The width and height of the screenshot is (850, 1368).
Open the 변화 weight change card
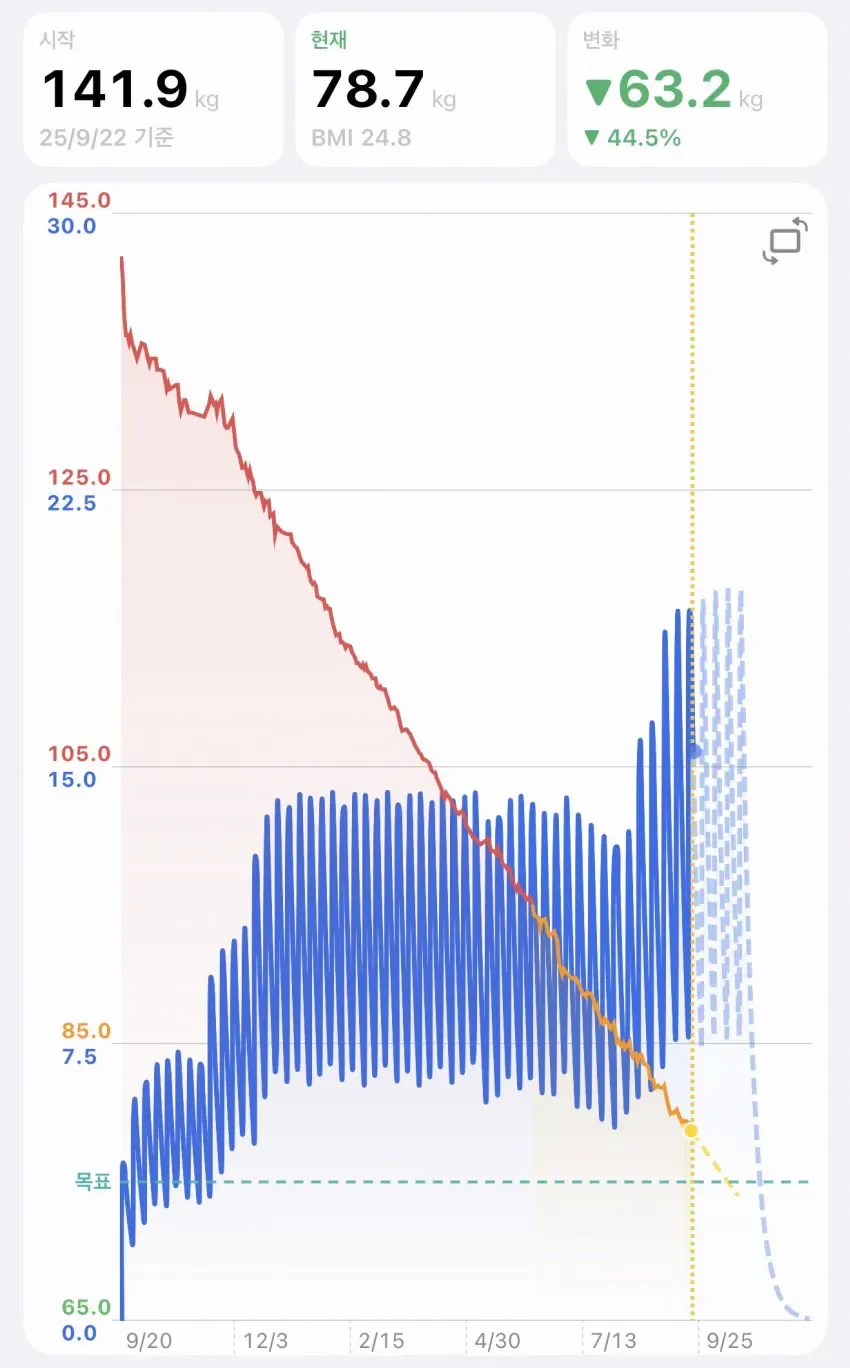(x=697, y=89)
